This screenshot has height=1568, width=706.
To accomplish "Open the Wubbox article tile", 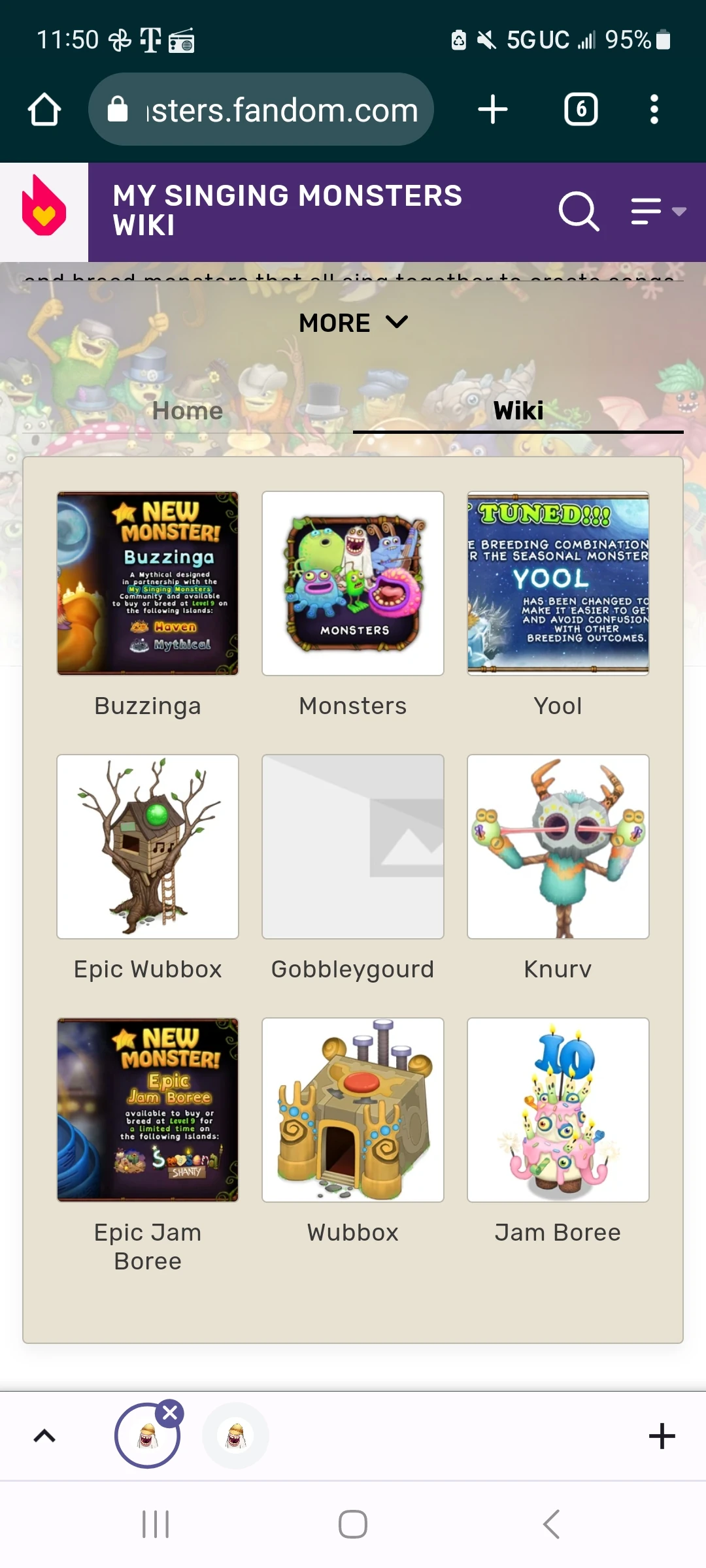I will click(353, 1110).
